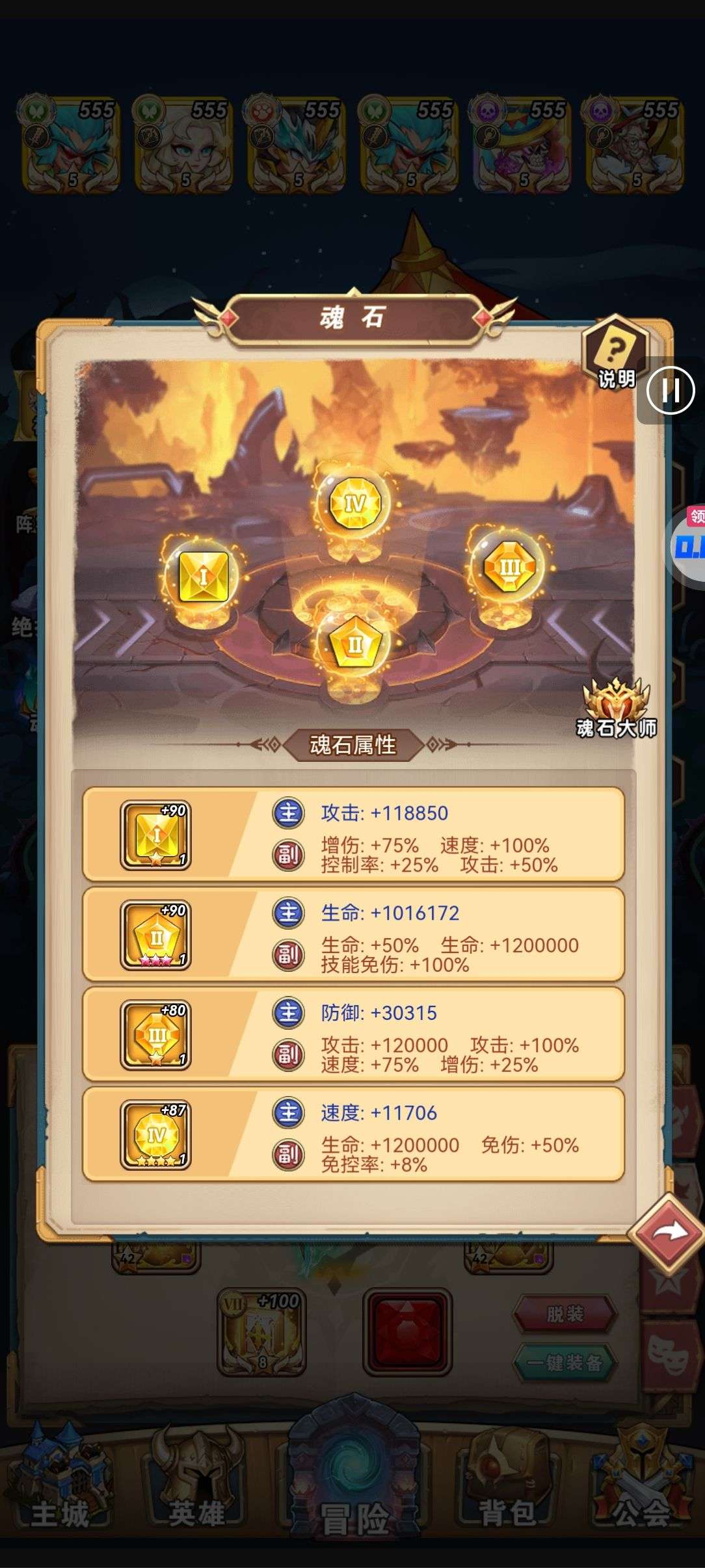Select soul stone IV on the altar
The width and height of the screenshot is (705, 1568).
354,503
